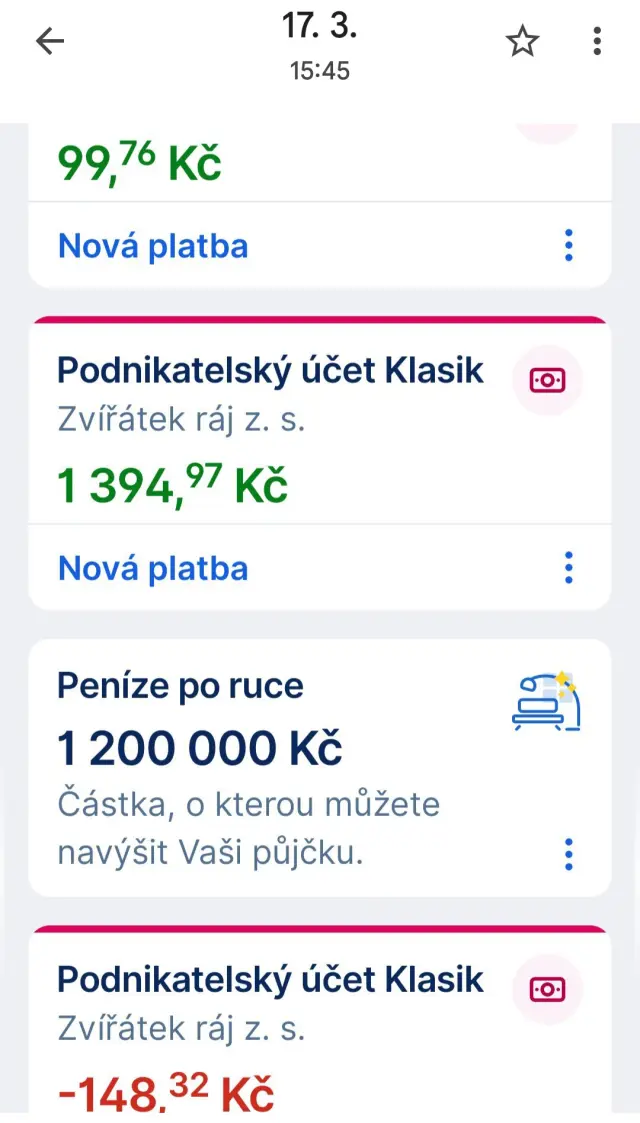Star this image as a favorite

coord(522,41)
